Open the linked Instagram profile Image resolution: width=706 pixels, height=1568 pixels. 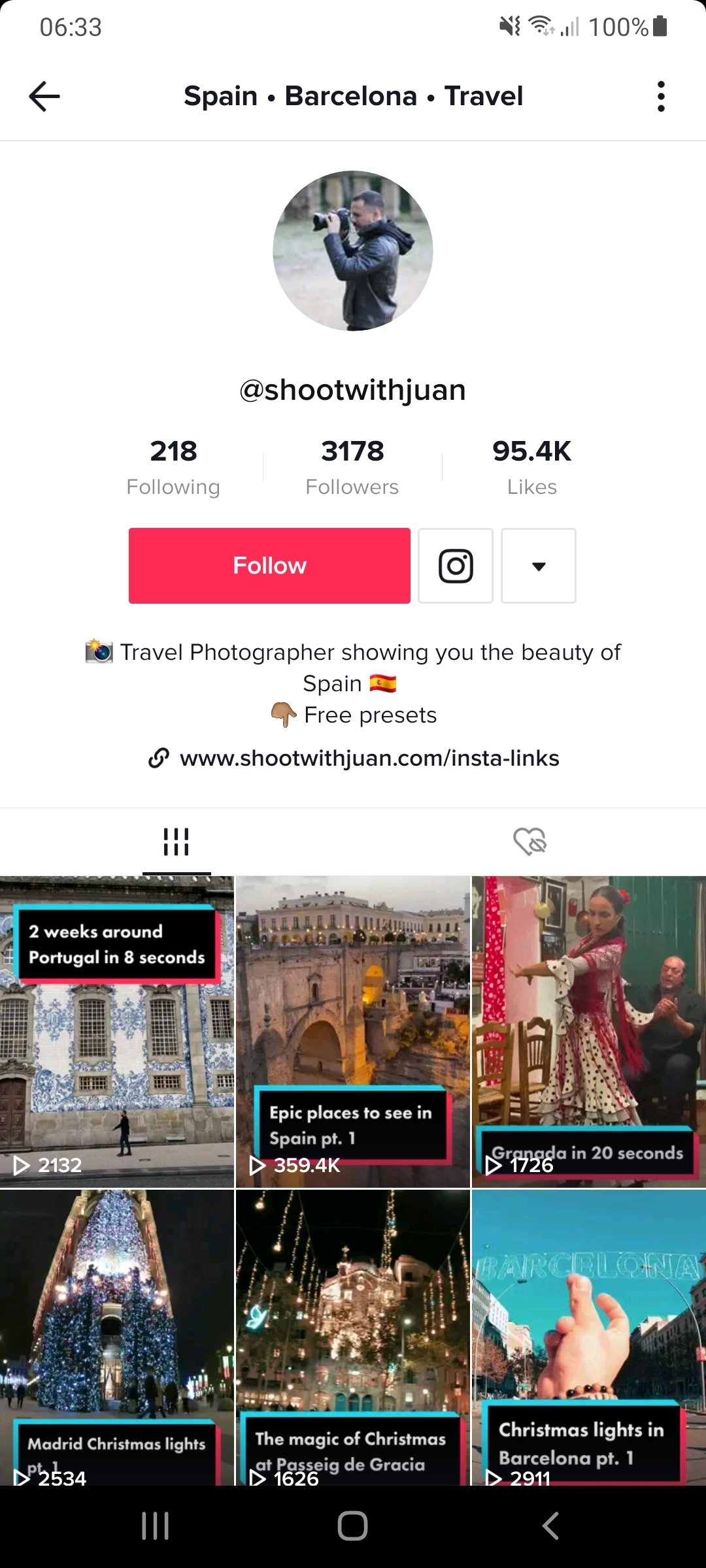coord(456,566)
